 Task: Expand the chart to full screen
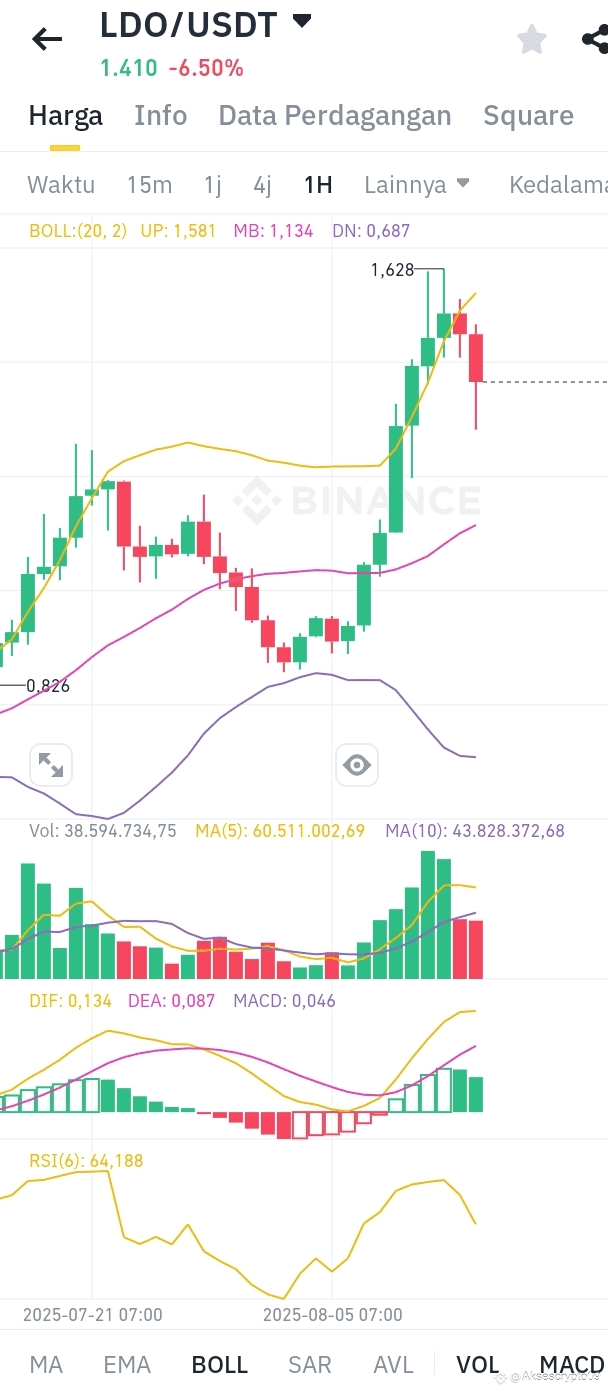51,765
